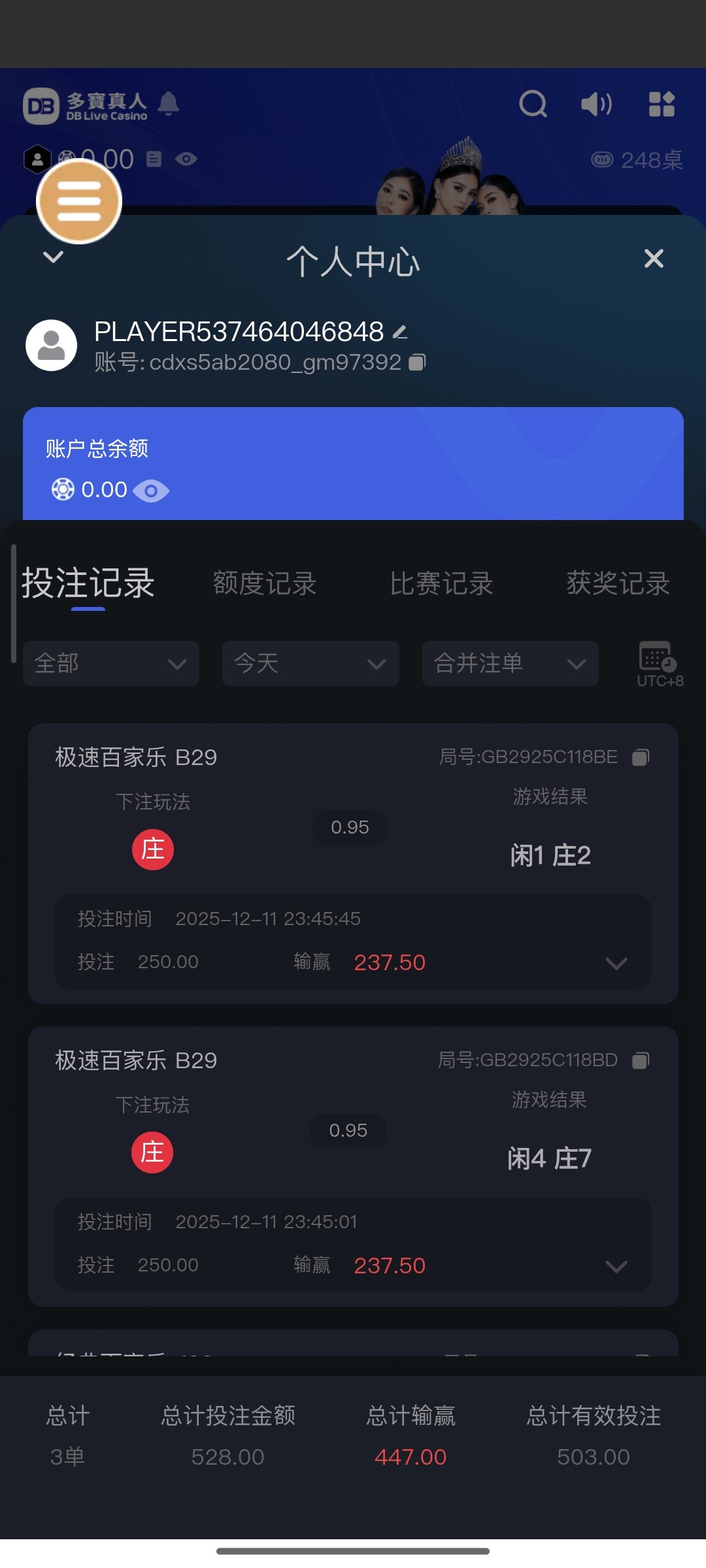Toggle balance visibility in 账户总余额 card

pyautogui.click(x=152, y=489)
